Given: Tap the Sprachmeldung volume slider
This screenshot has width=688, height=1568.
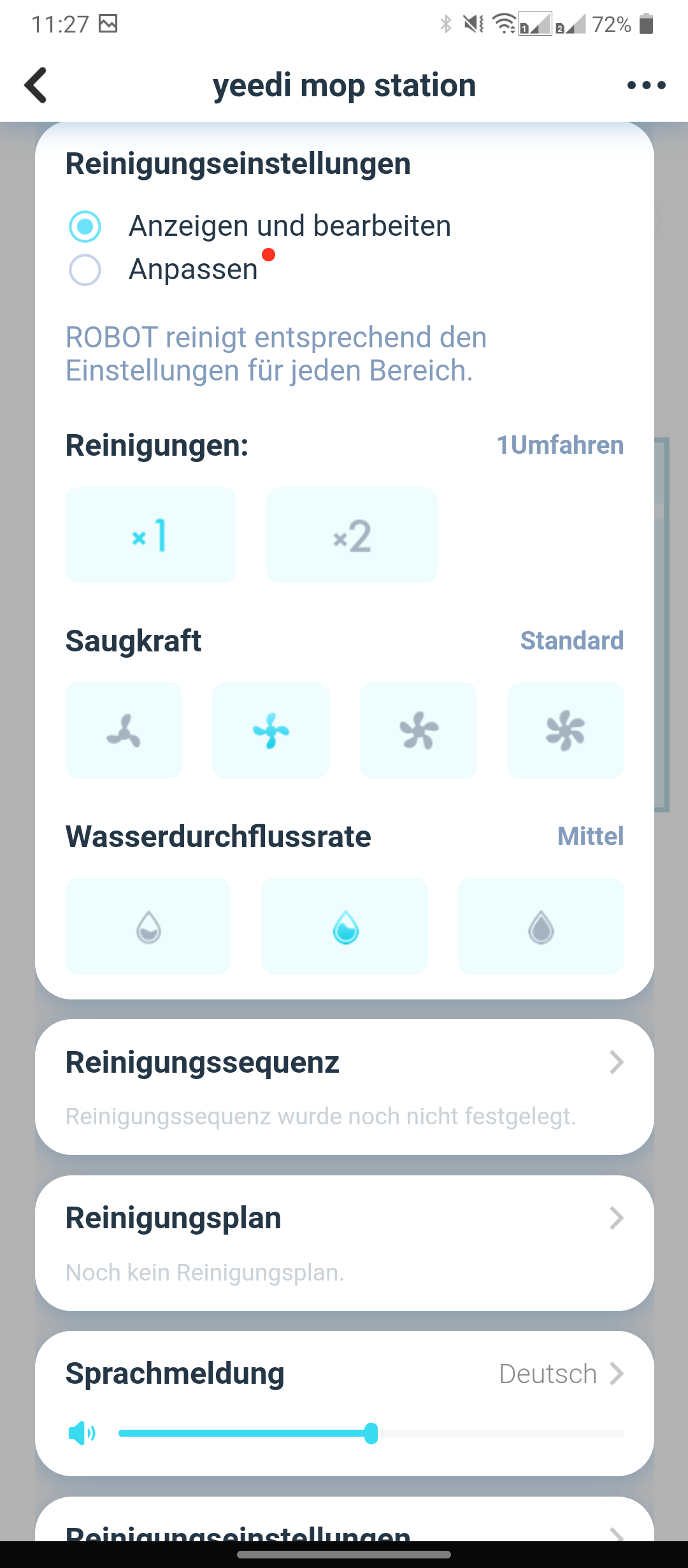Looking at the screenshot, I should tap(371, 1434).
